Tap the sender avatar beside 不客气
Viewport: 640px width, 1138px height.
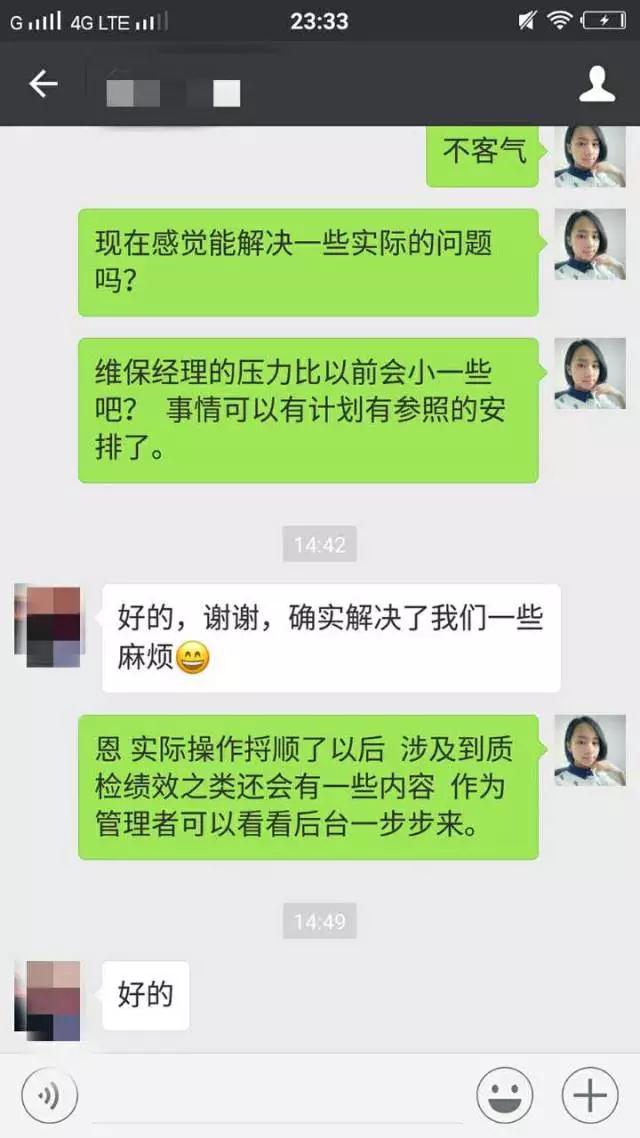pyautogui.click(x=590, y=156)
